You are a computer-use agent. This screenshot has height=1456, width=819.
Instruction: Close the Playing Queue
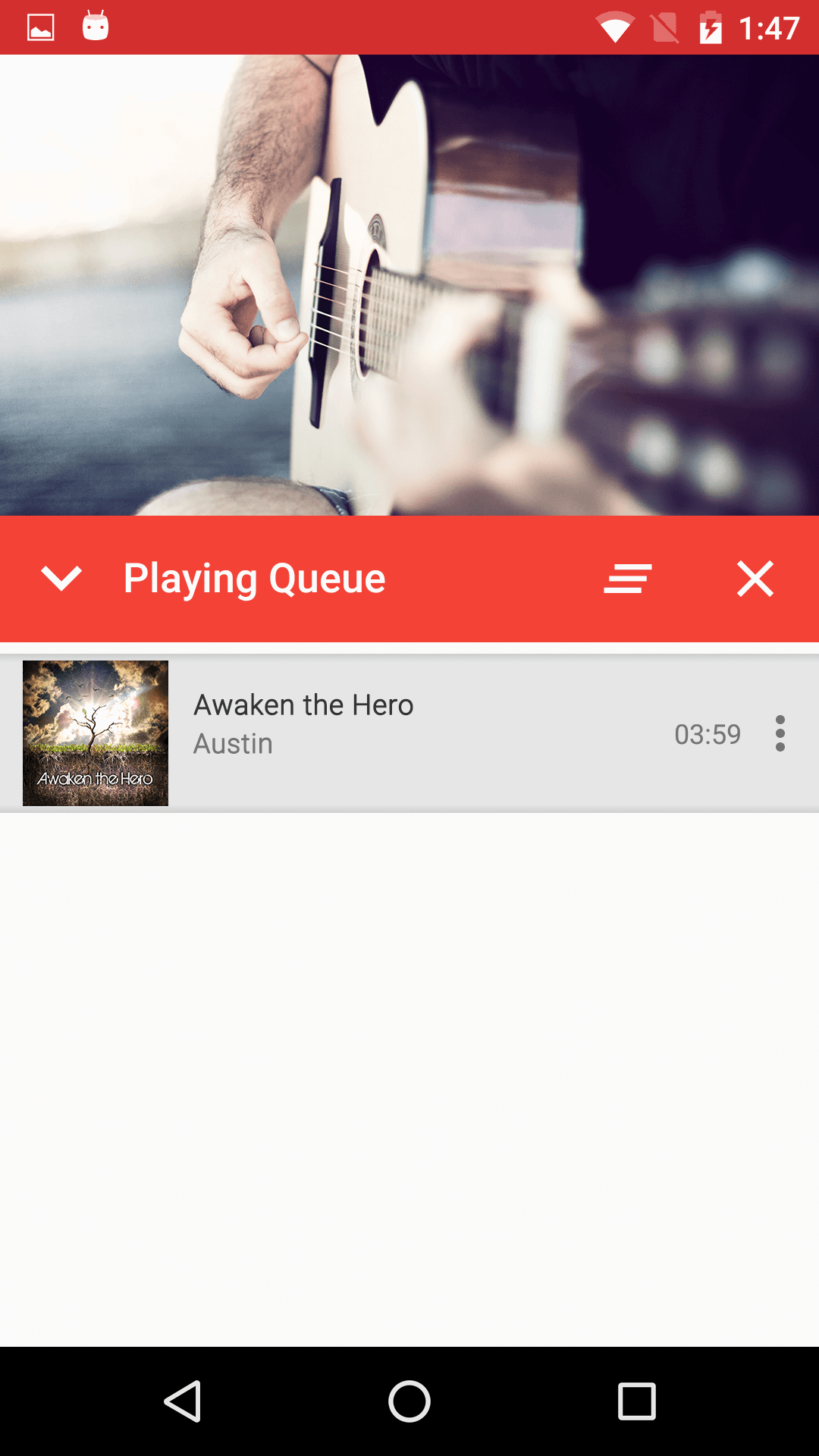click(x=755, y=579)
